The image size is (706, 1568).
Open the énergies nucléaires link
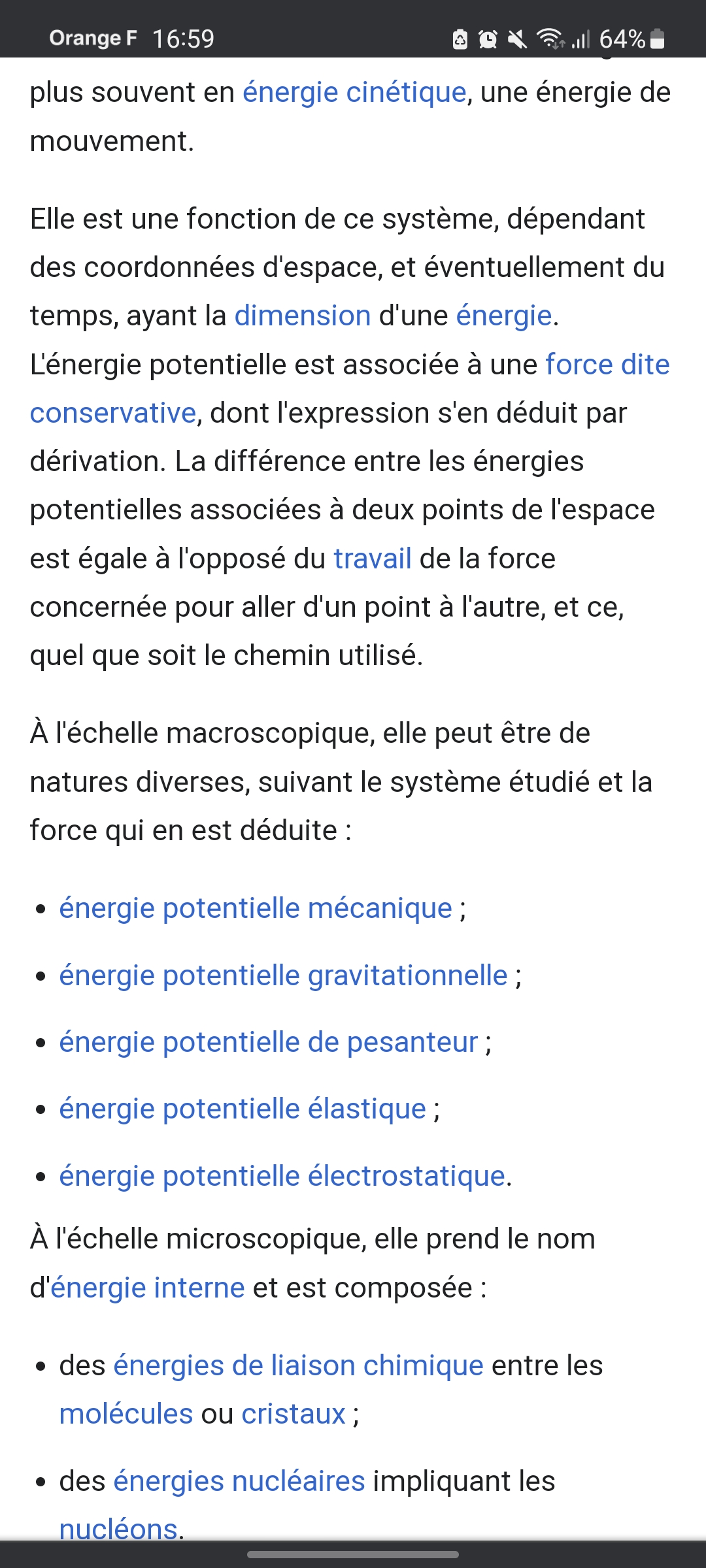(x=239, y=1481)
